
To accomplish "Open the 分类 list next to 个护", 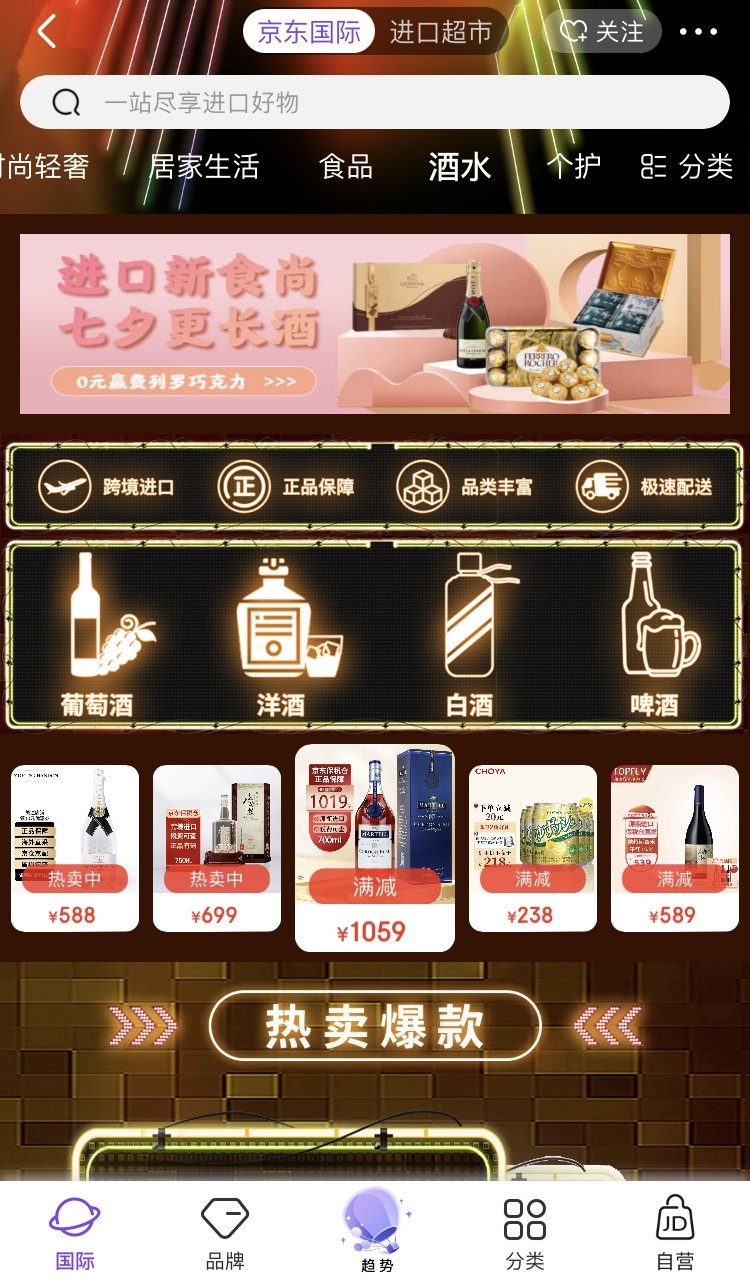I will [686, 166].
